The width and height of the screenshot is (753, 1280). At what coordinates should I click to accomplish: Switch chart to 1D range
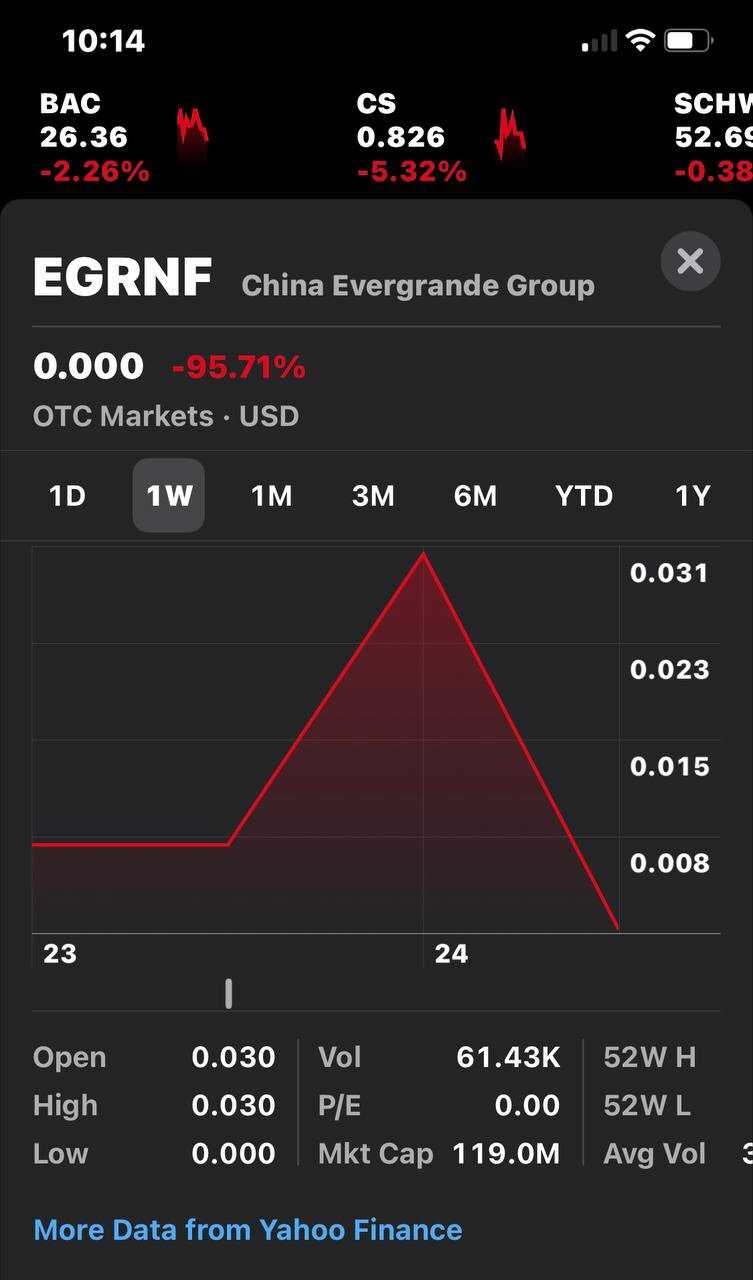pos(67,496)
